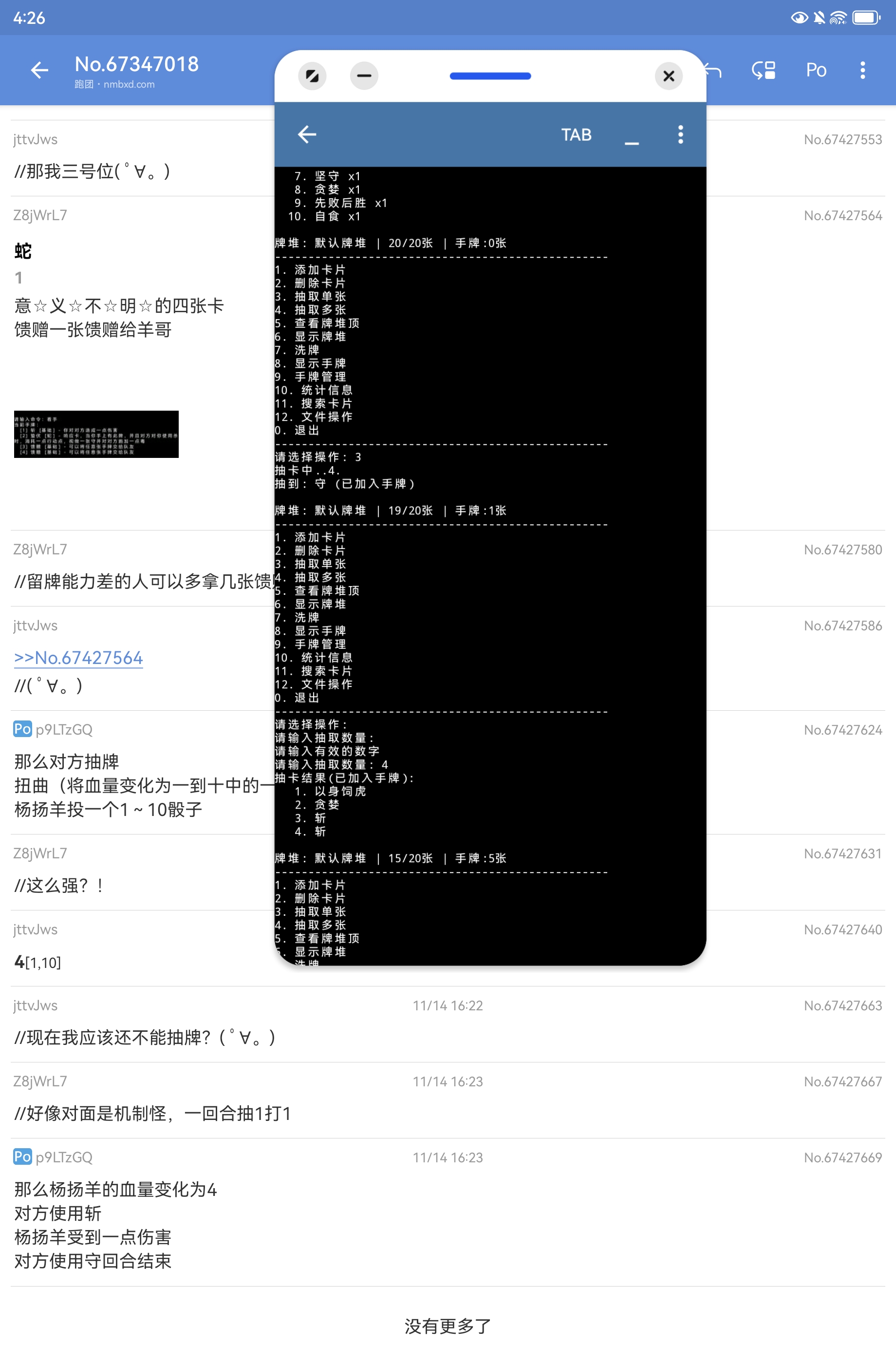Expand floating window to full screen
Image resolution: width=896 pixels, height=1364 pixels.
[x=312, y=76]
